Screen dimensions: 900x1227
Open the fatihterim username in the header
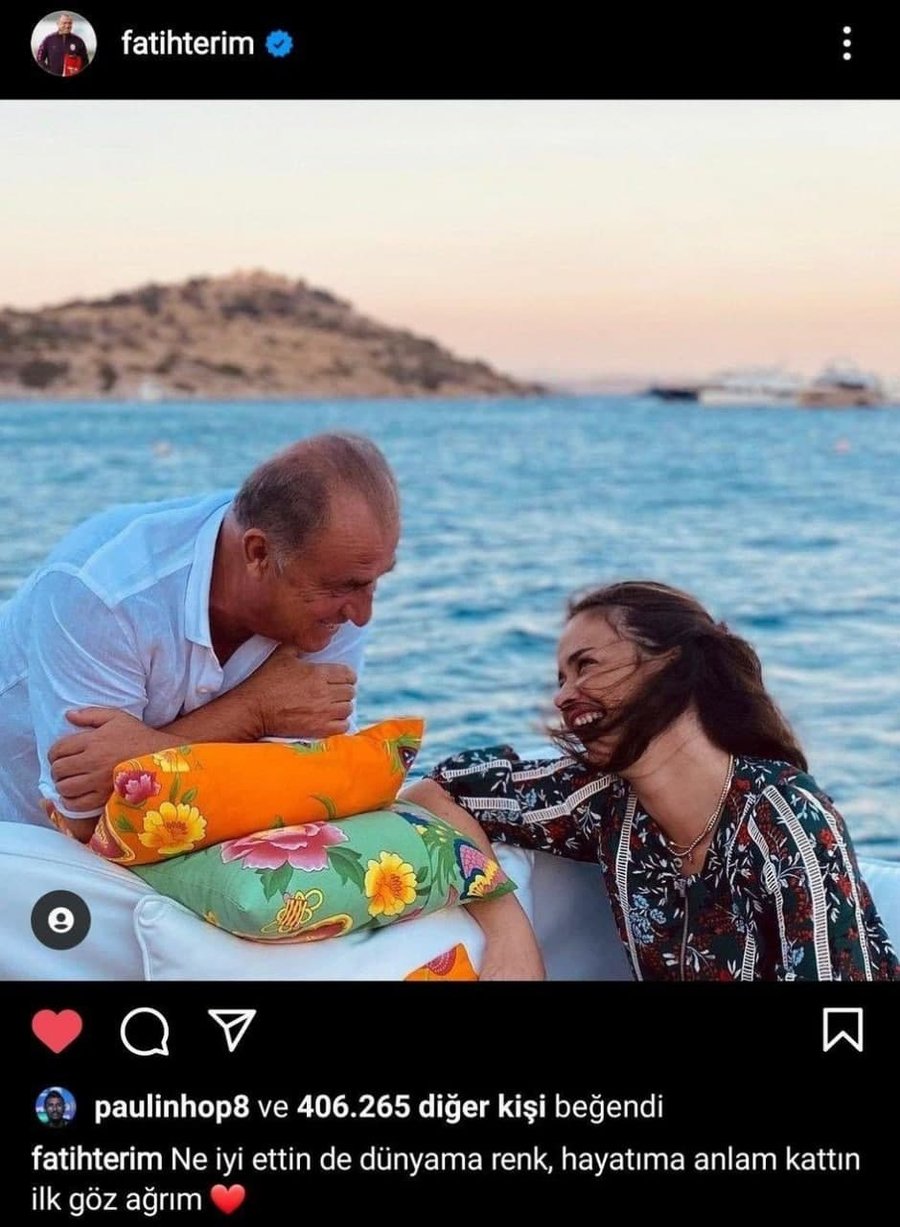[188, 44]
